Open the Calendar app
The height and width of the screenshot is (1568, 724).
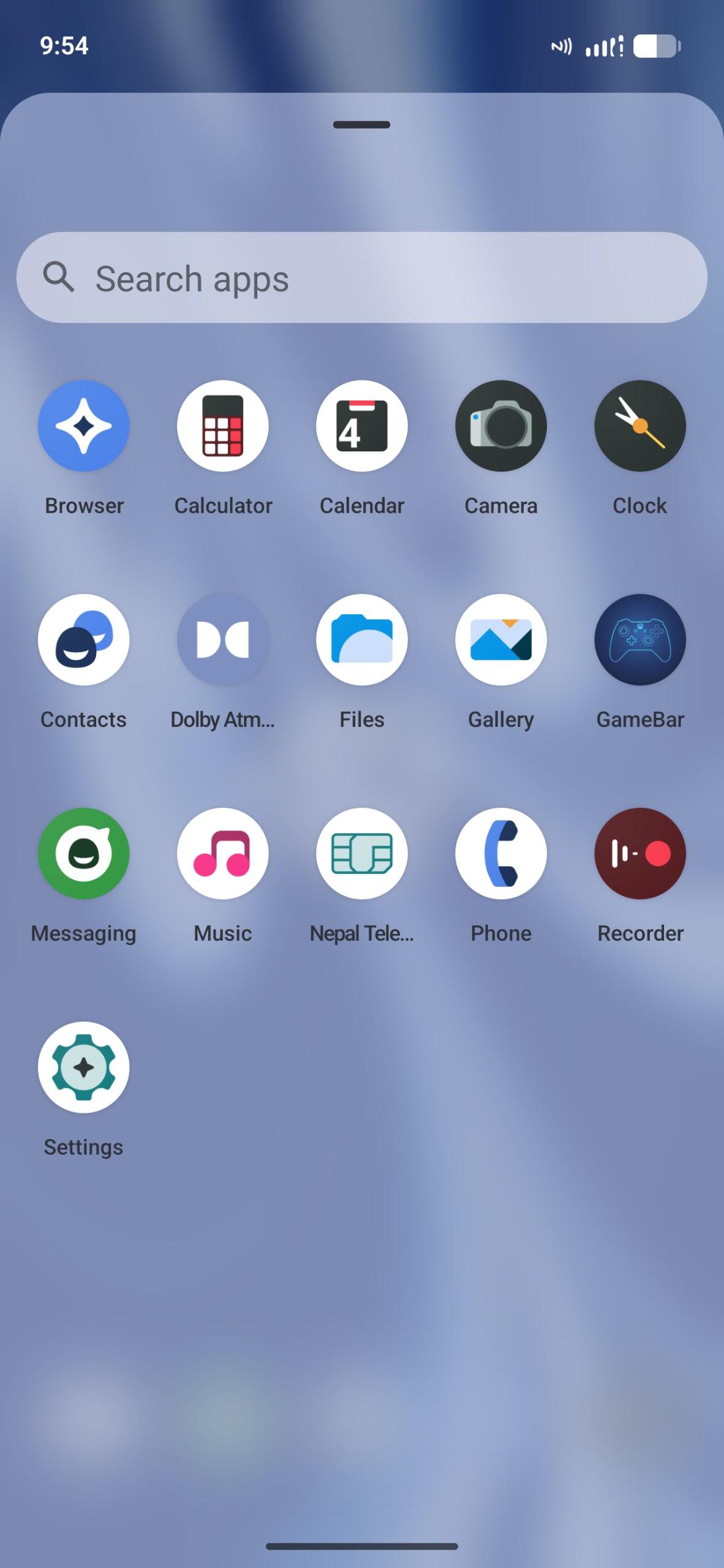362,426
